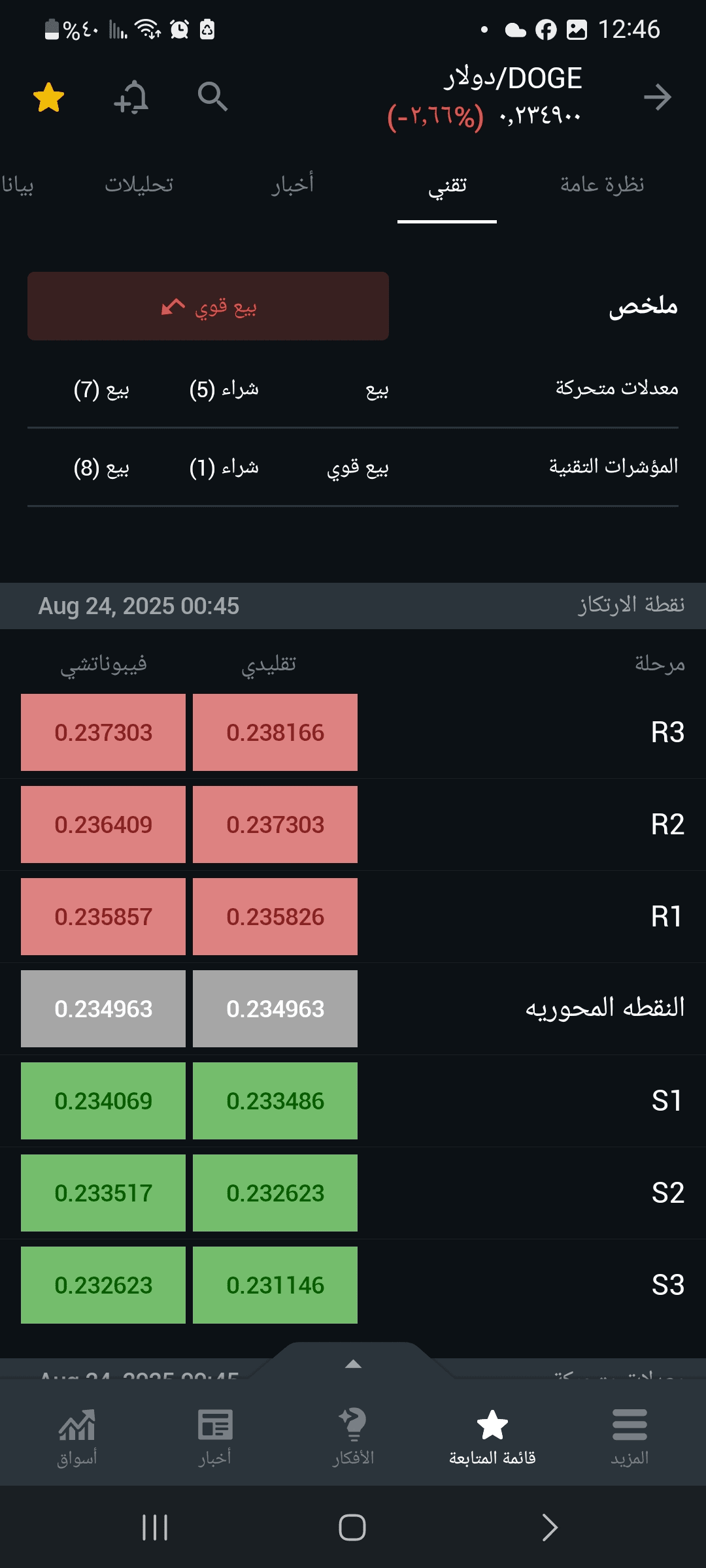Screen dimensions: 706x1568
Task: Create a price alert with the bell icon
Action: (x=131, y=98)
